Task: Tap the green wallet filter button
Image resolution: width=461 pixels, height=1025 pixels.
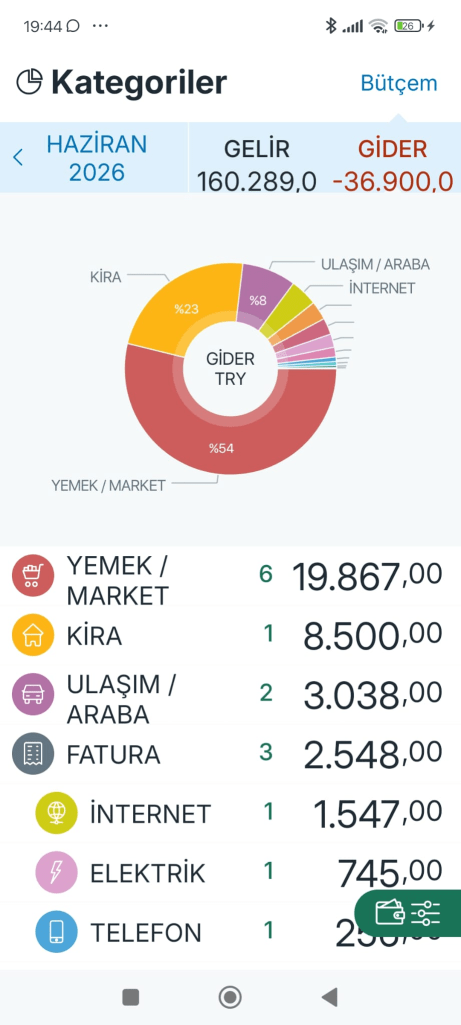Action: click(x=408, y=913)
